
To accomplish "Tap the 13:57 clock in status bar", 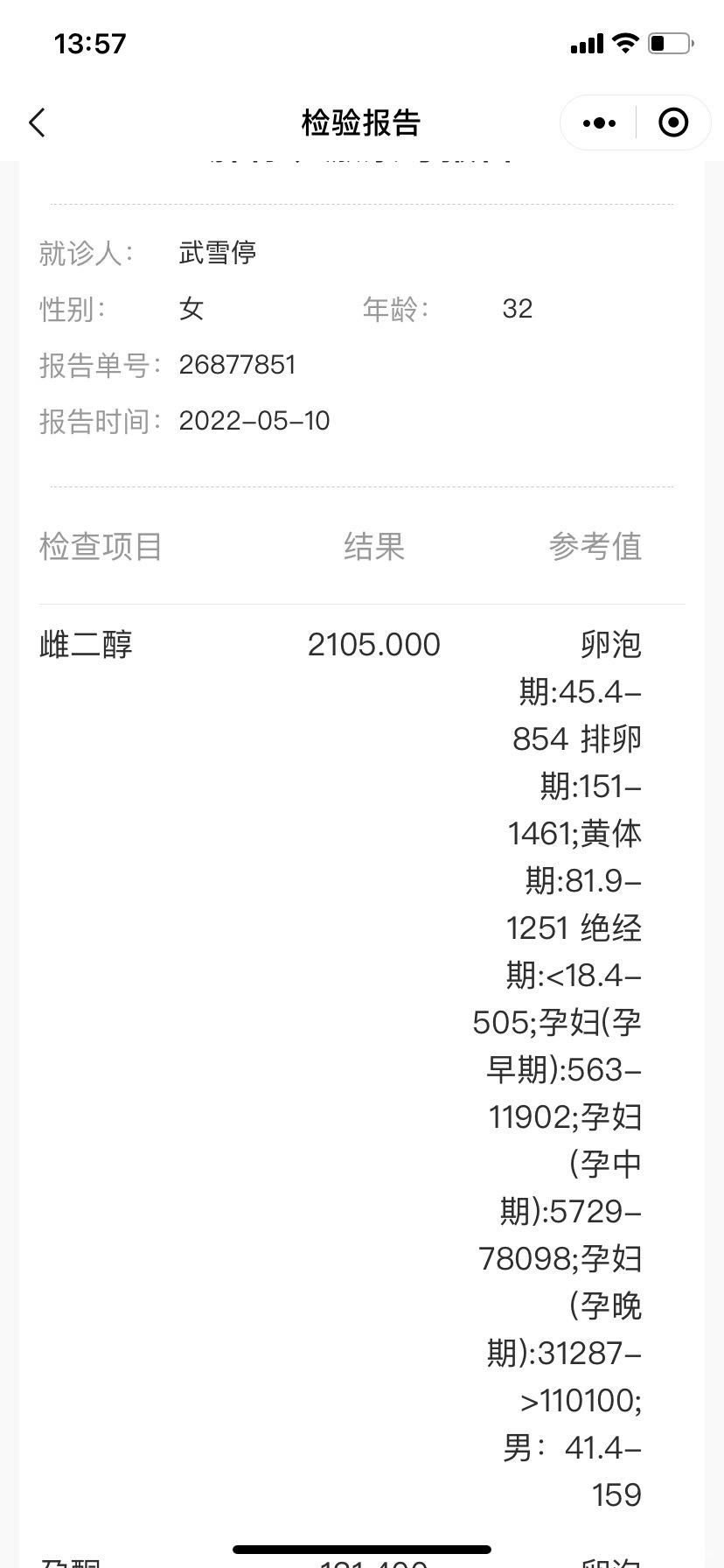I will (x=91, y=42).
